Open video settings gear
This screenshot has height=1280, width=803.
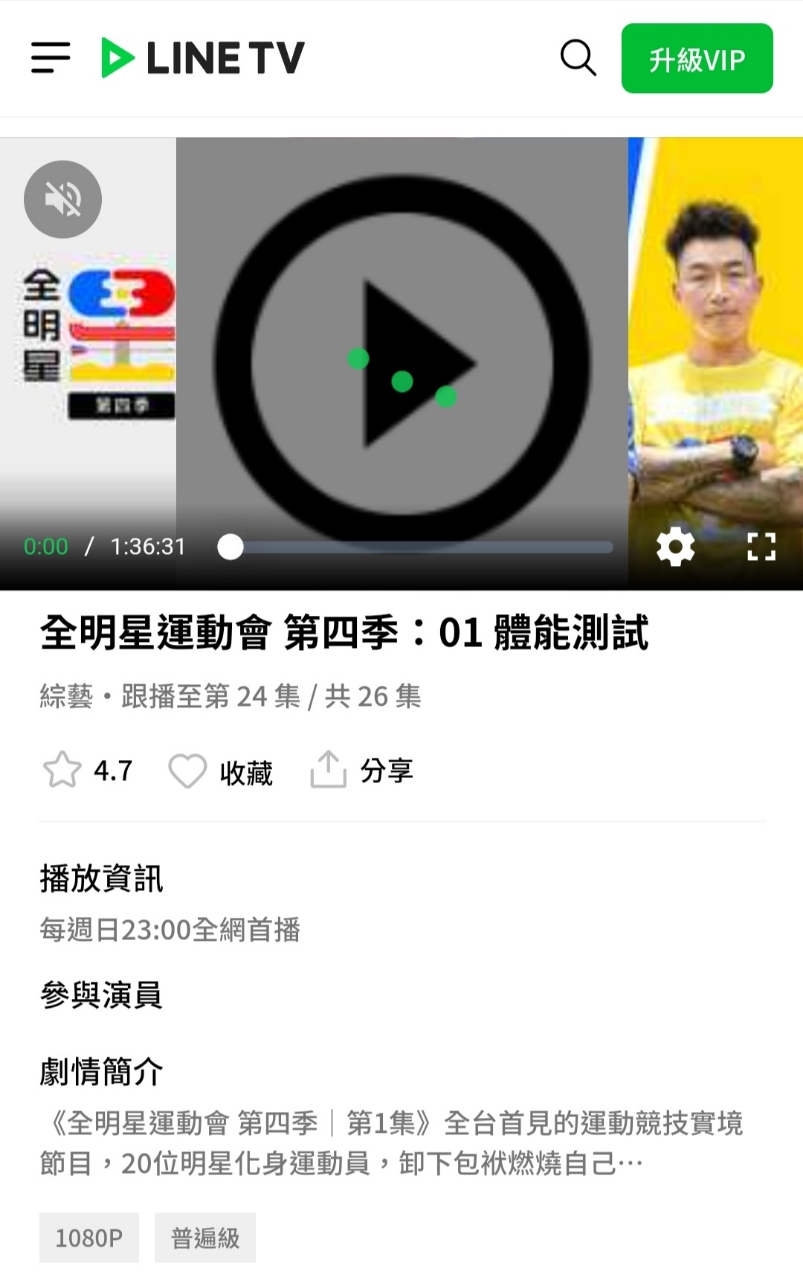[675, 546]
